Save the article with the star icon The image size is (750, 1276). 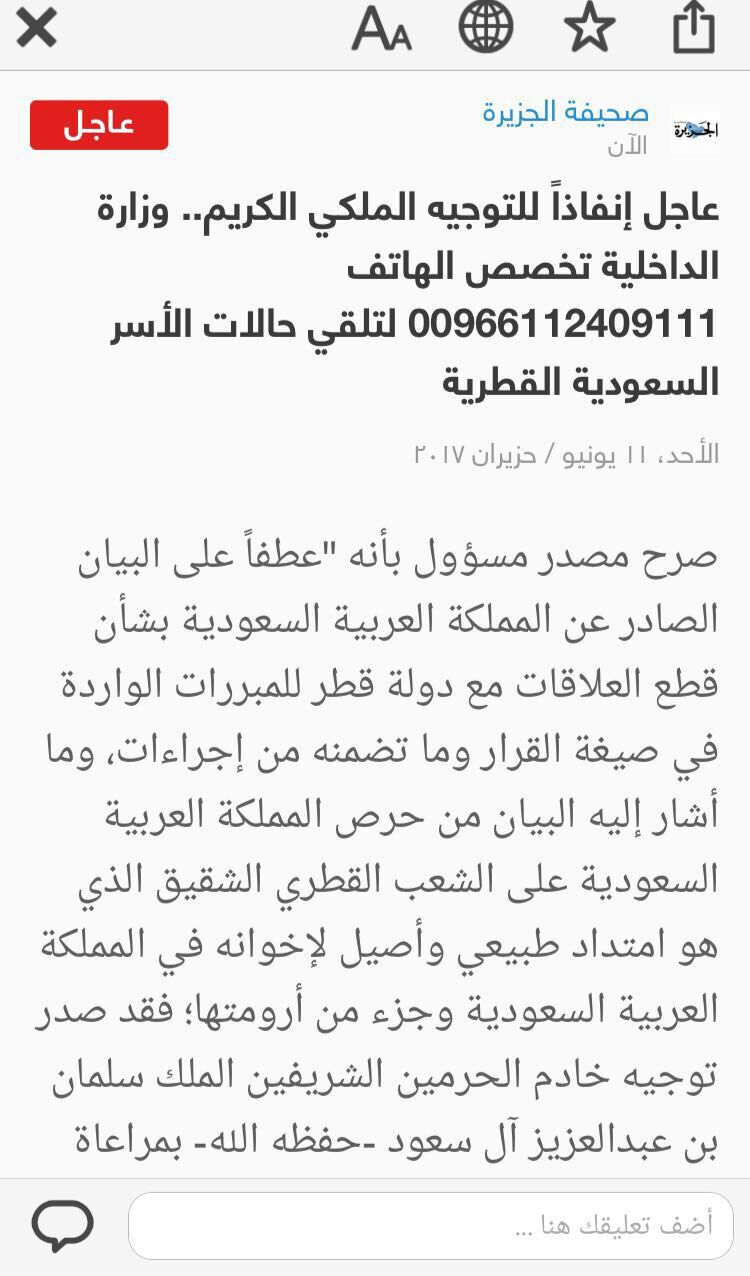[x=589, y=28]
